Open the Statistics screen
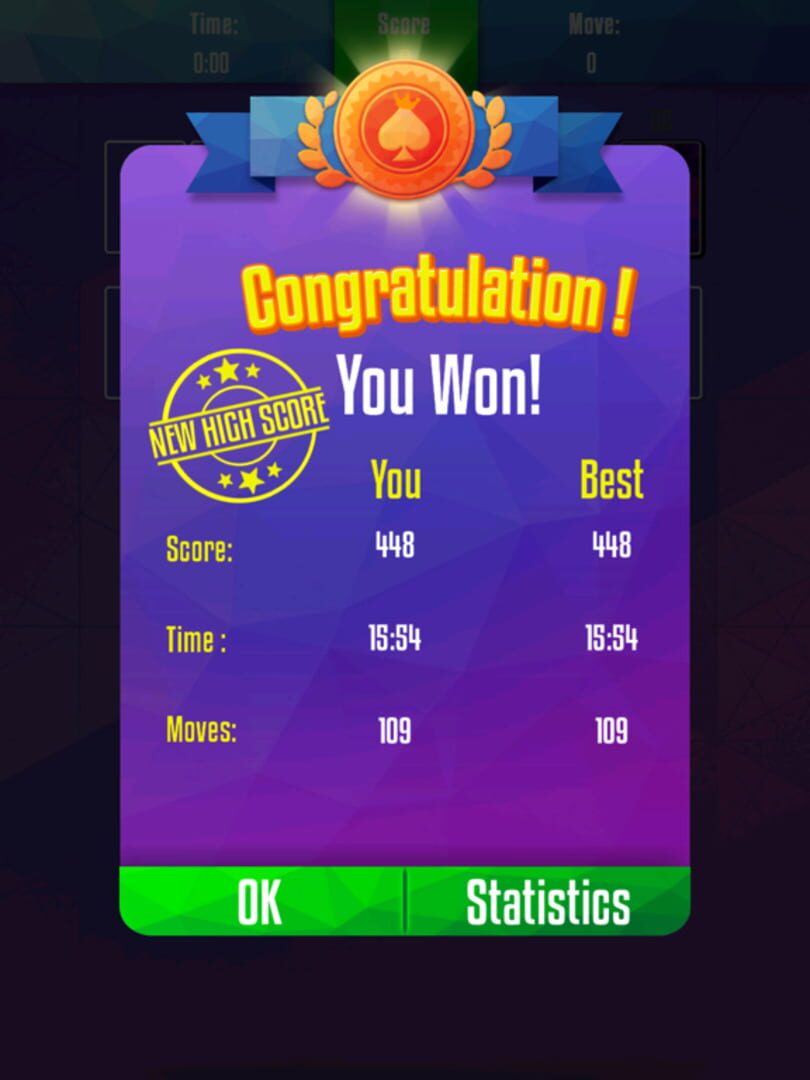This screenshot has width=810, height=1080. tap(548, 901)
